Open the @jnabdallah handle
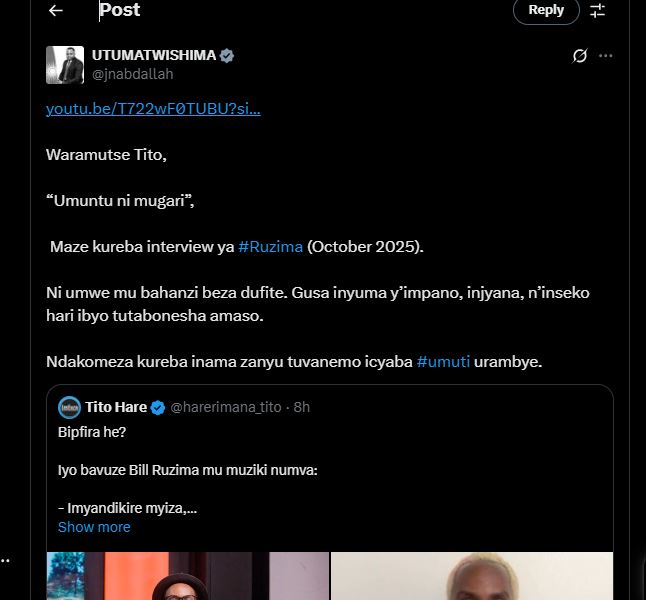The width and height of the screenshot is (646, 600). [133, 74]
